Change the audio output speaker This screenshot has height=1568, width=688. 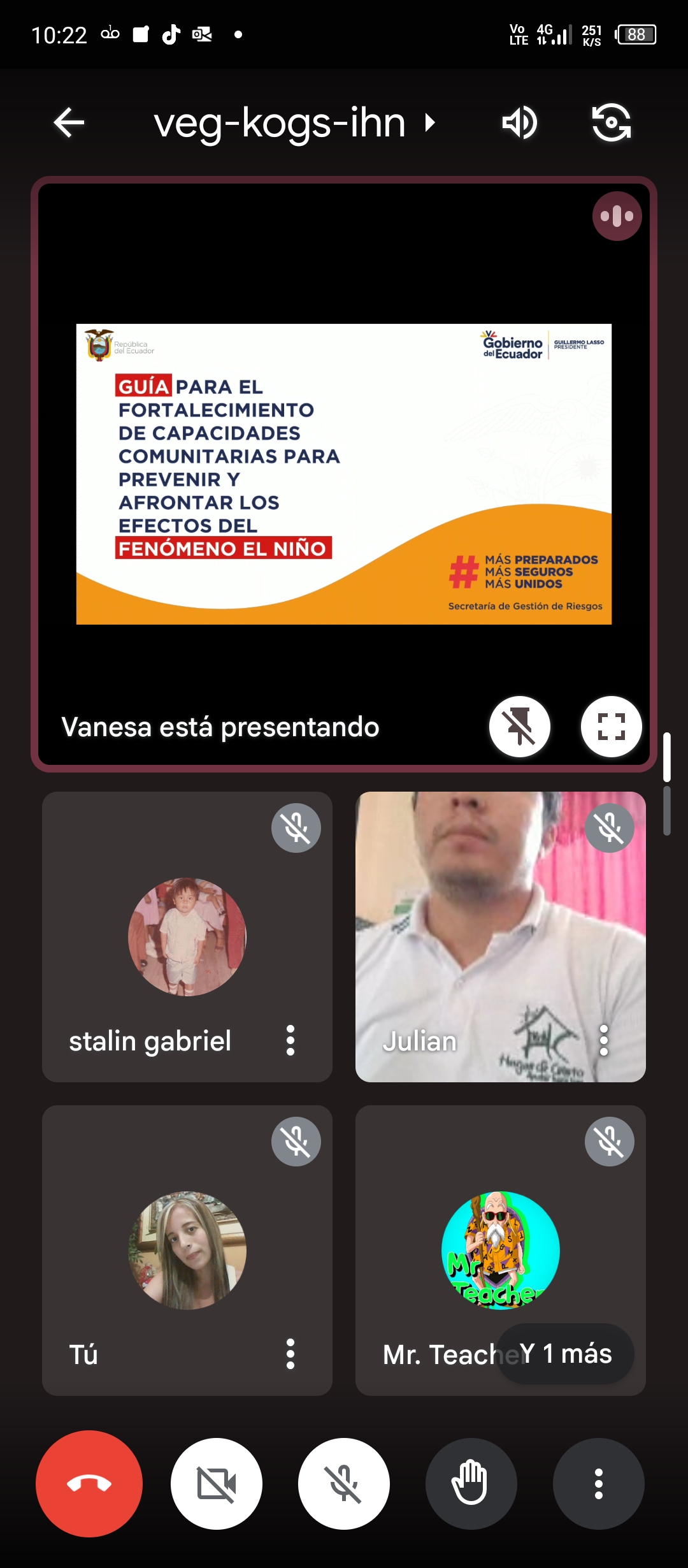519,122
